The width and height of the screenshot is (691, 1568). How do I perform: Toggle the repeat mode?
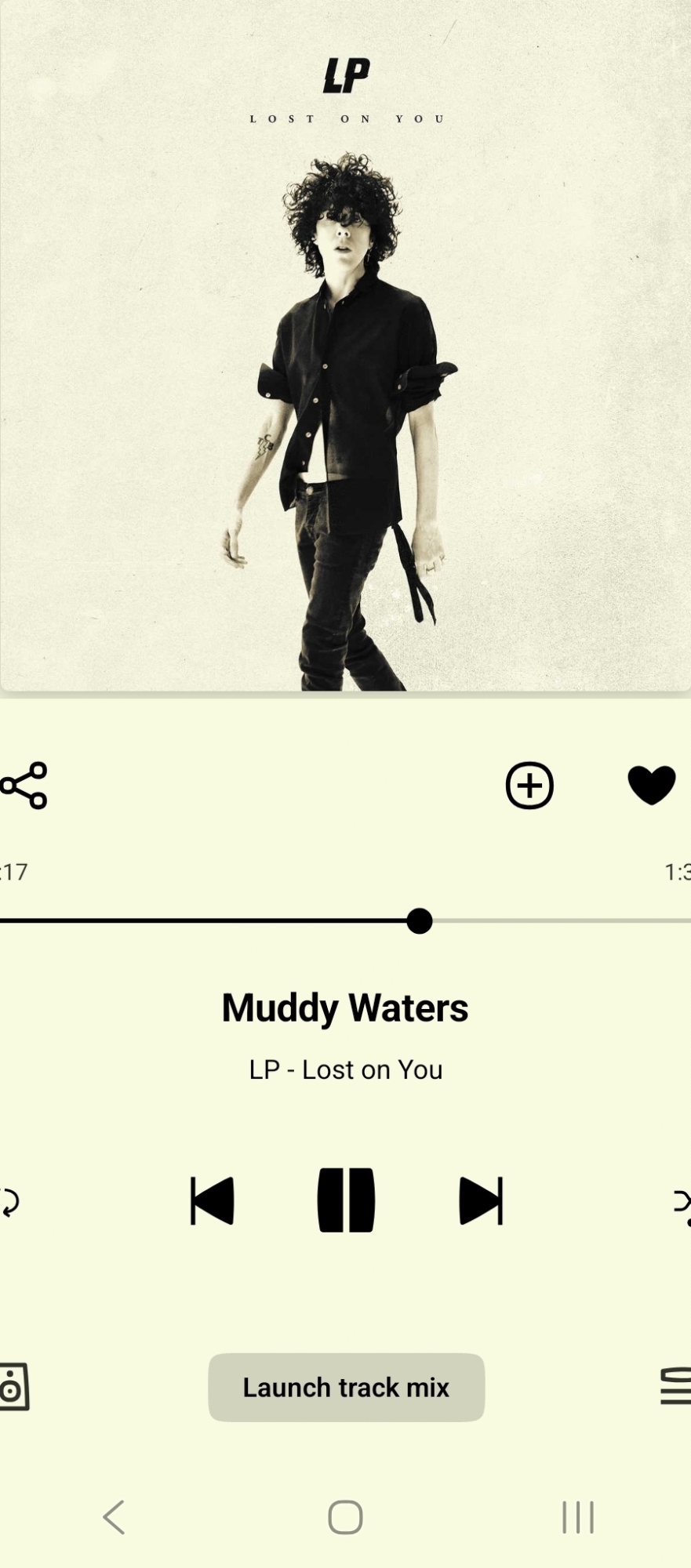(10, 1201)
